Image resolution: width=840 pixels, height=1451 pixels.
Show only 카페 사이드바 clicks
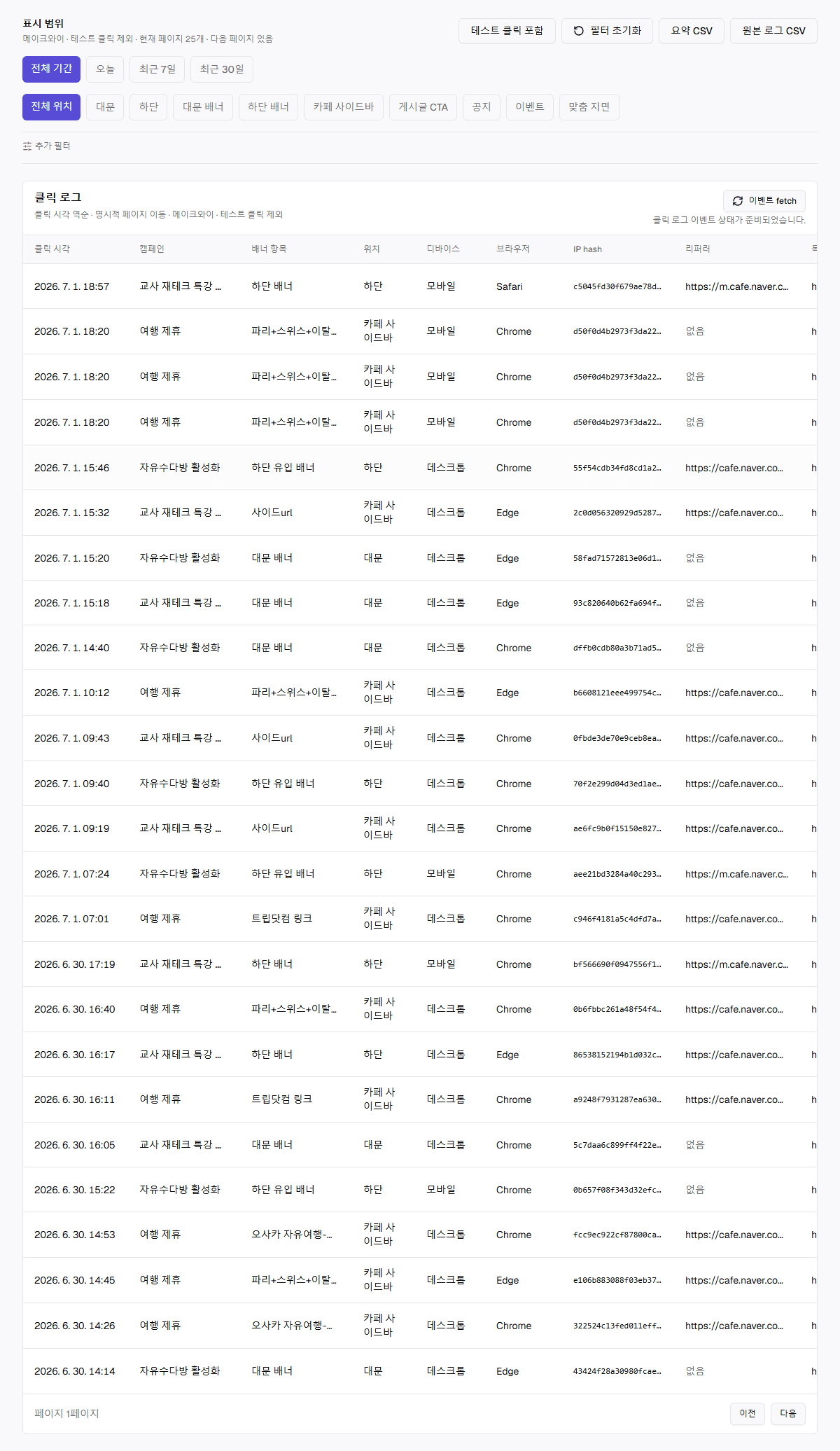coord(343,107)
